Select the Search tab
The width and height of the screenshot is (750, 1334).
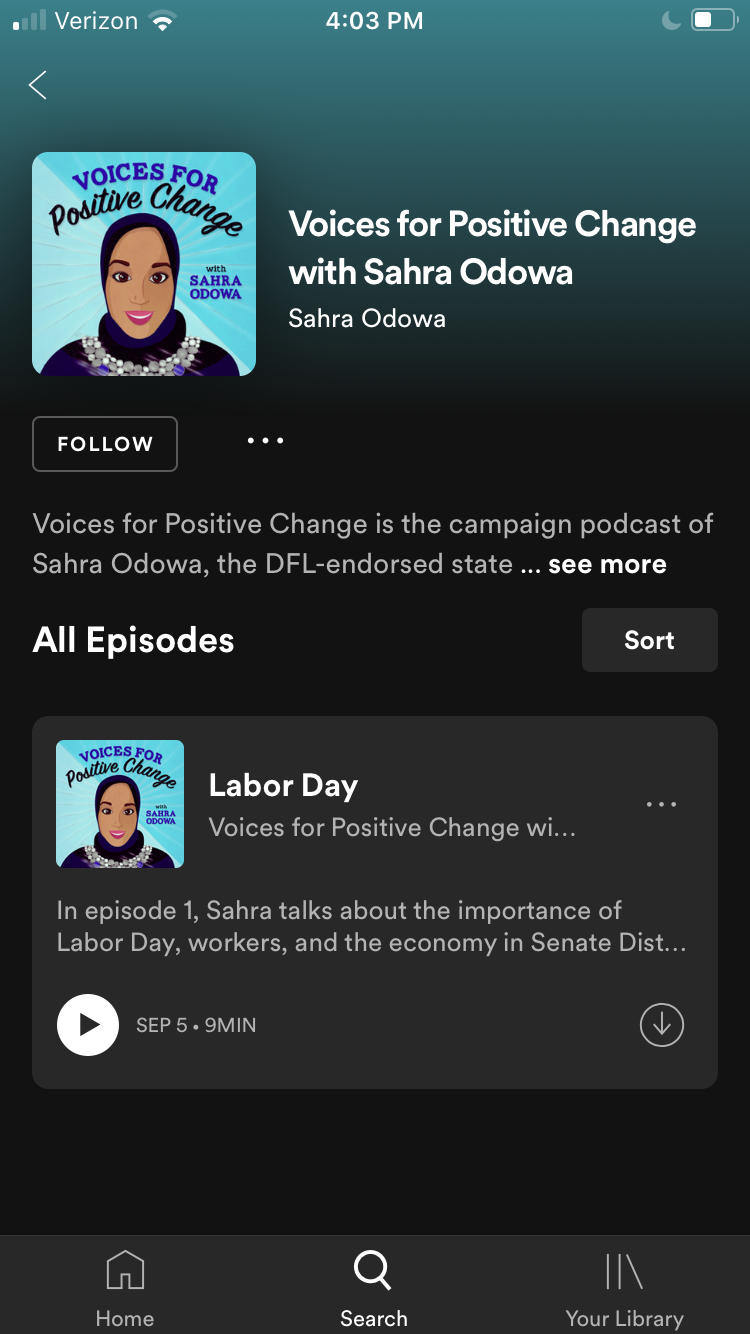[x=373, y=1288]
